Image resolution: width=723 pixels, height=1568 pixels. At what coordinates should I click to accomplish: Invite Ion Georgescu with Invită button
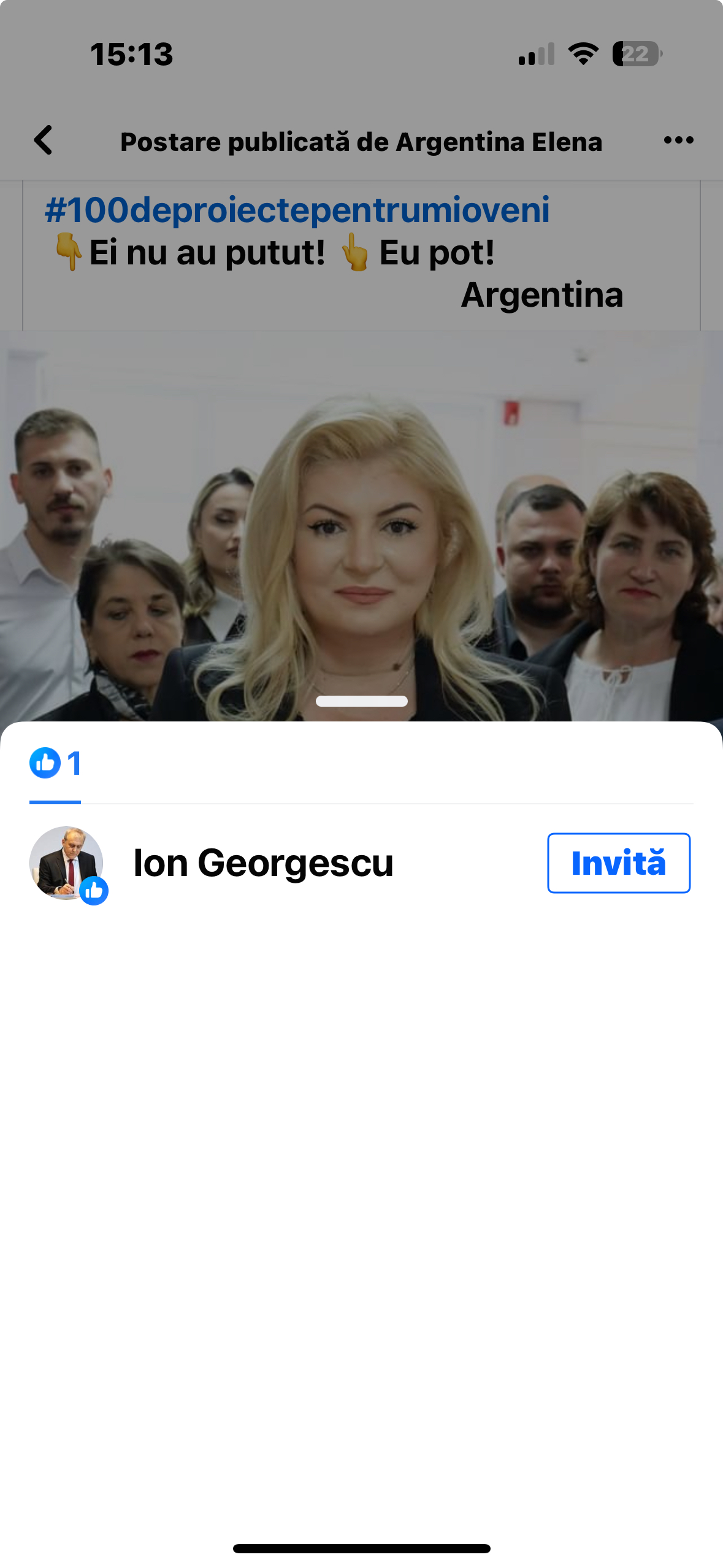(618, 863)
